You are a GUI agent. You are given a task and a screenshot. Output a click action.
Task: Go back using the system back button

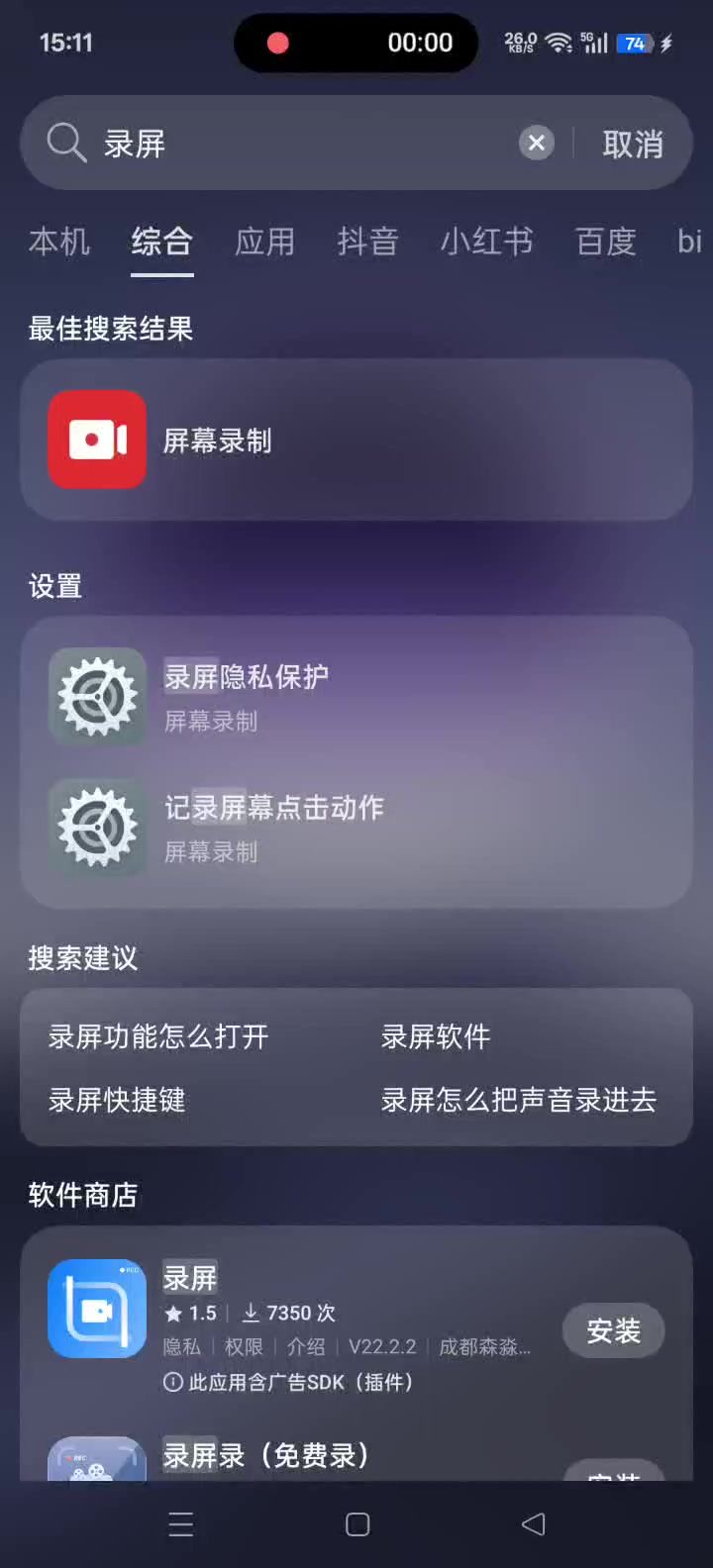(533, 1523)
